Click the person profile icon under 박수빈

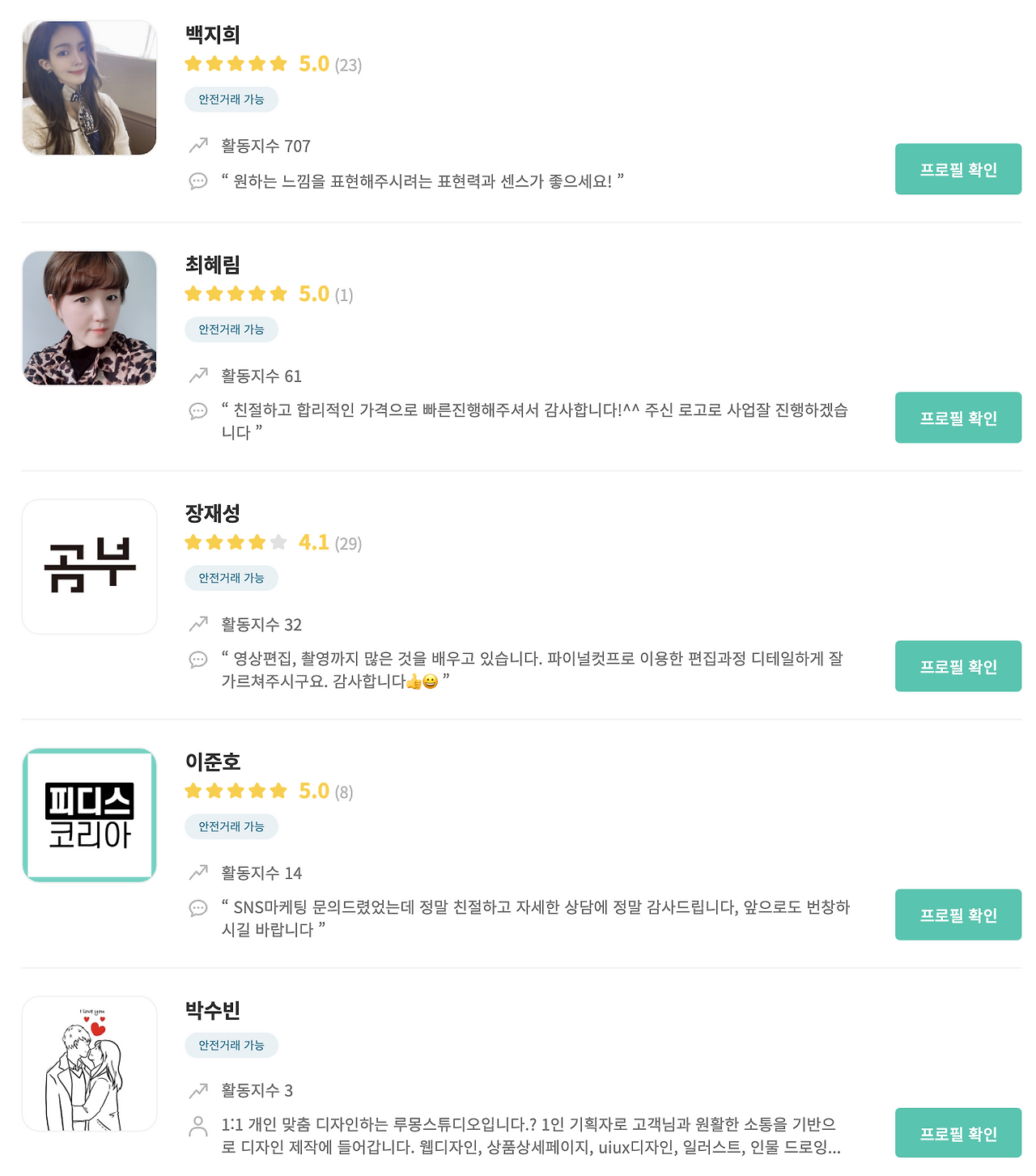[x=197, y=1126]
